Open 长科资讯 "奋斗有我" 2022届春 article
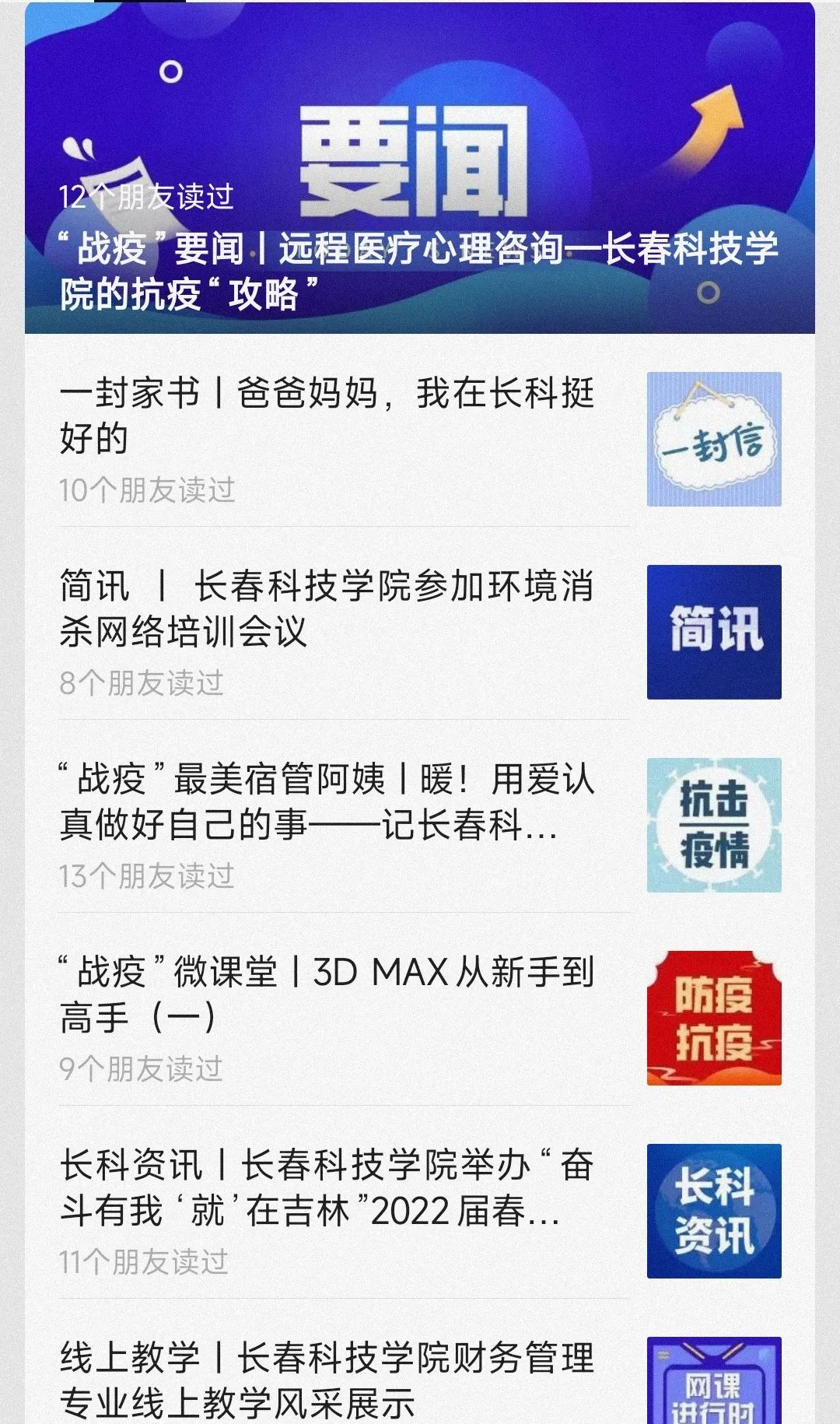 pos(327,1187)
